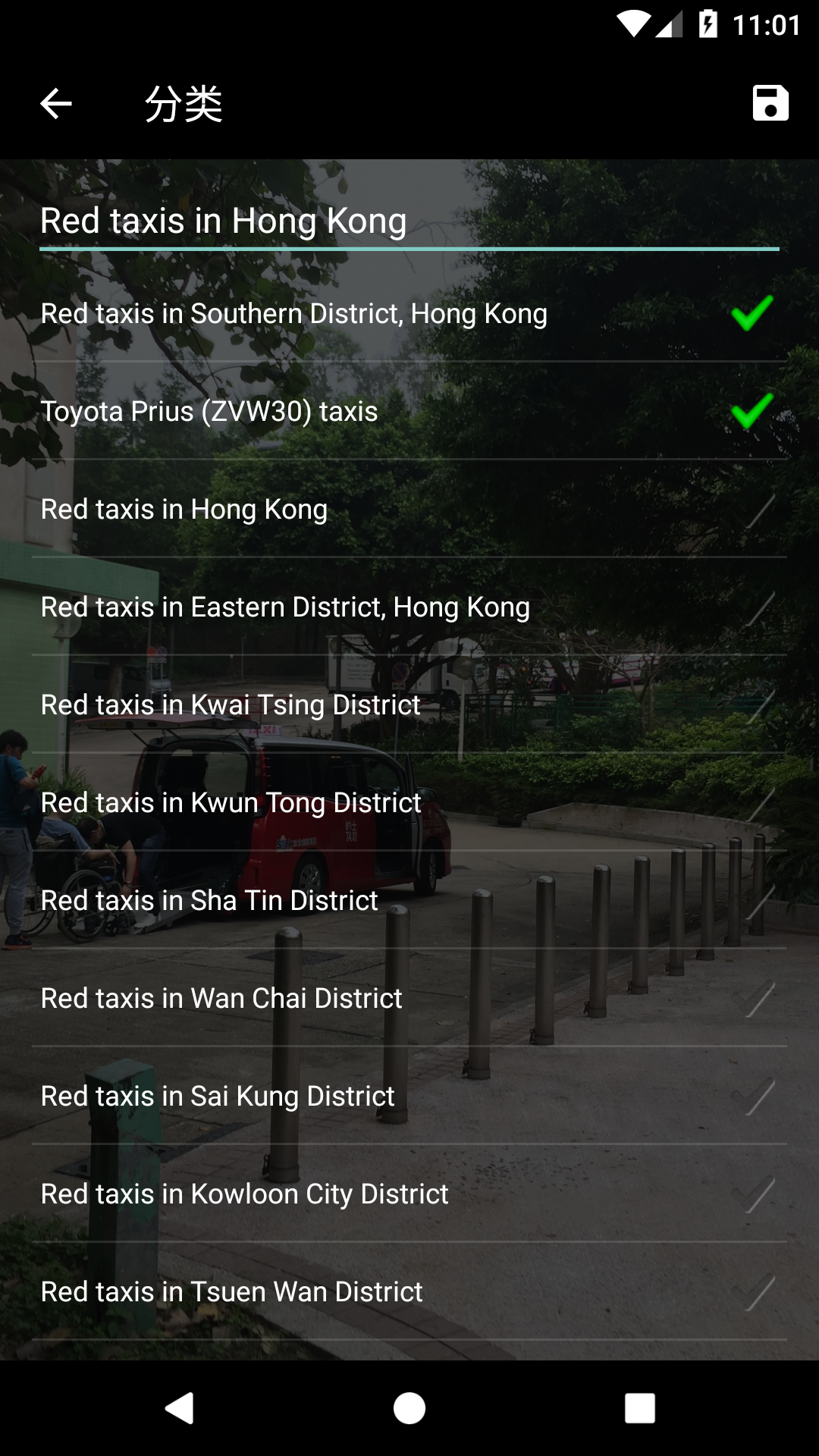Add Red taxis in Tsuen Wan District
This screenshot has height=1456, width=819.
[x=409, y=1292]
